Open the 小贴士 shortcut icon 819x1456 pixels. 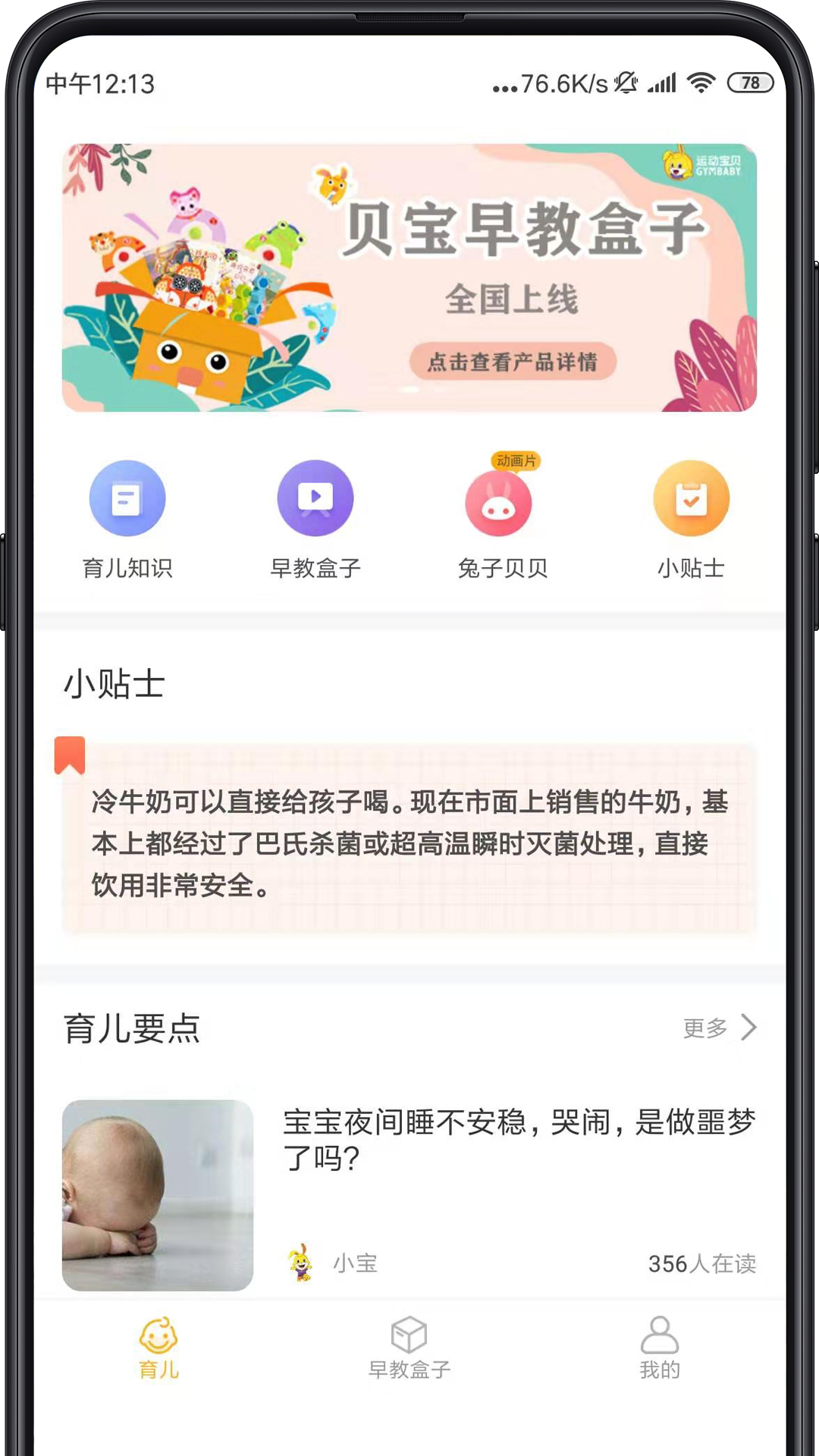click(x=691, y=500)
